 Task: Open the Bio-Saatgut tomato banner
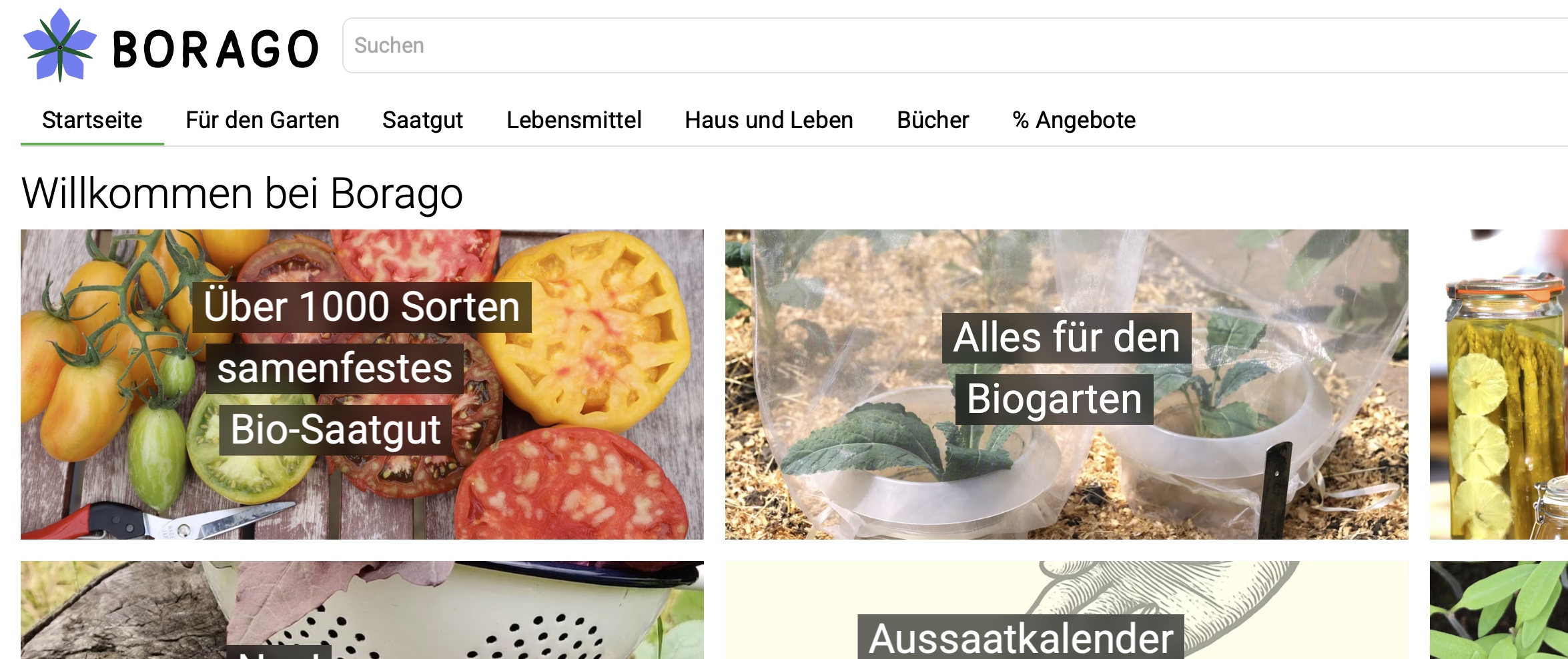(362, 384)
